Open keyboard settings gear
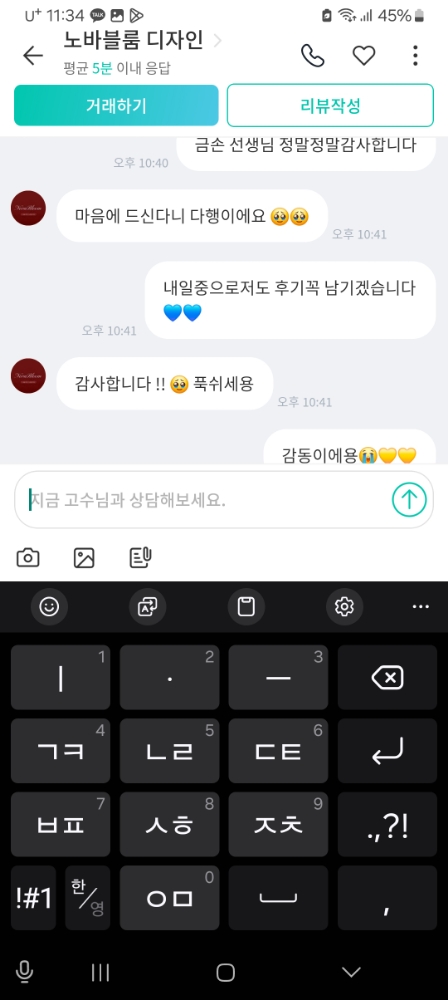This screenshot has width=448, height=1000. tap(344, 607)
